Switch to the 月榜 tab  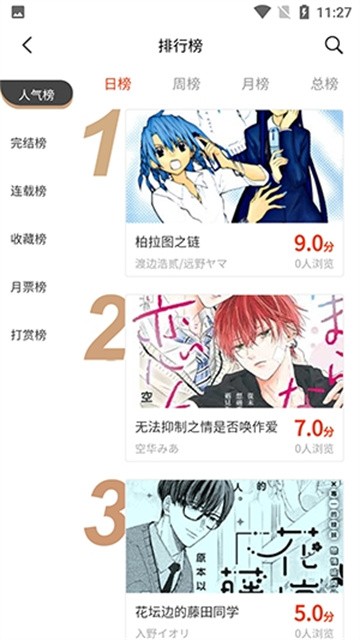tap(255, 84)
